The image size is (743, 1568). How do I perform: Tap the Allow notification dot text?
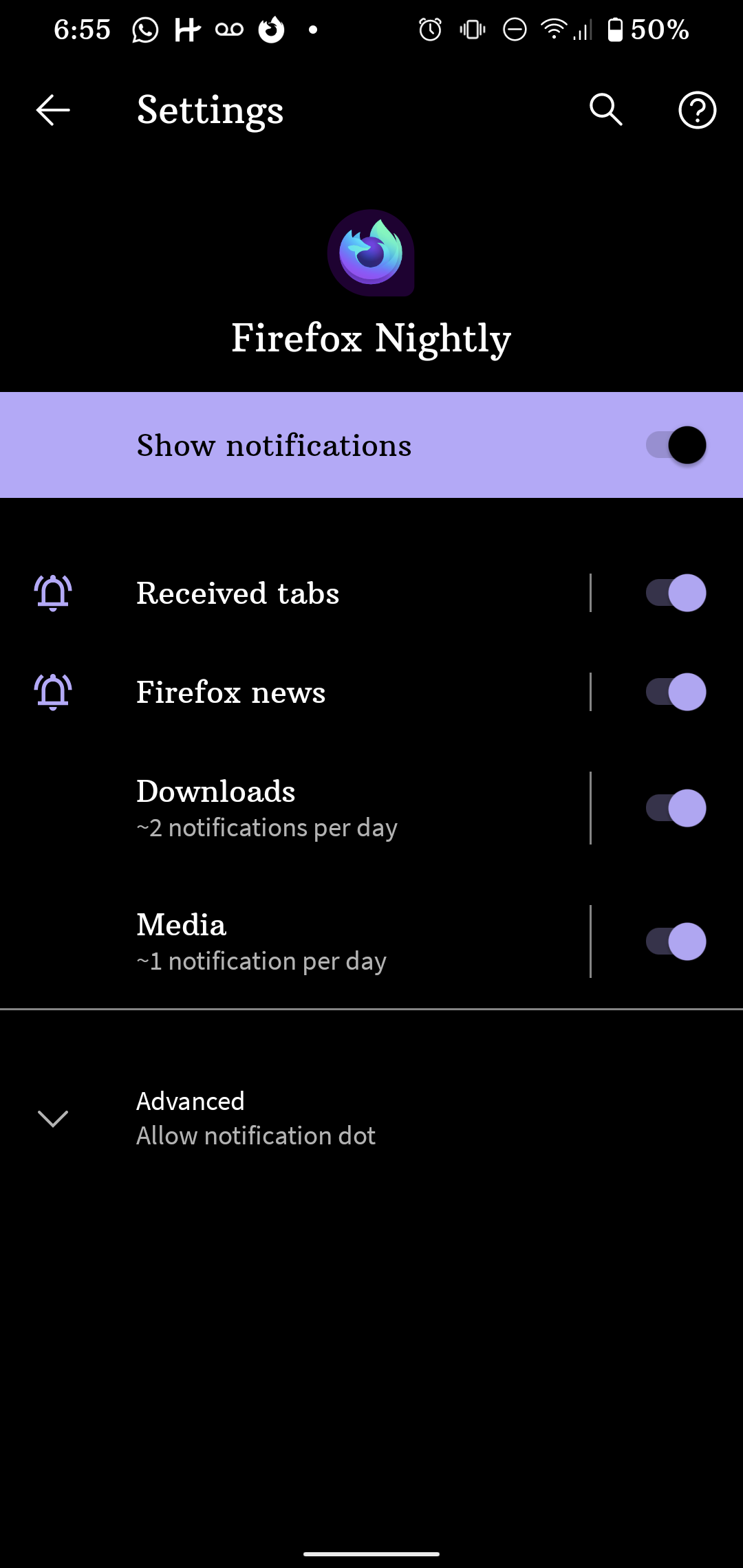pyautogui.click(x=255, y=1135)
